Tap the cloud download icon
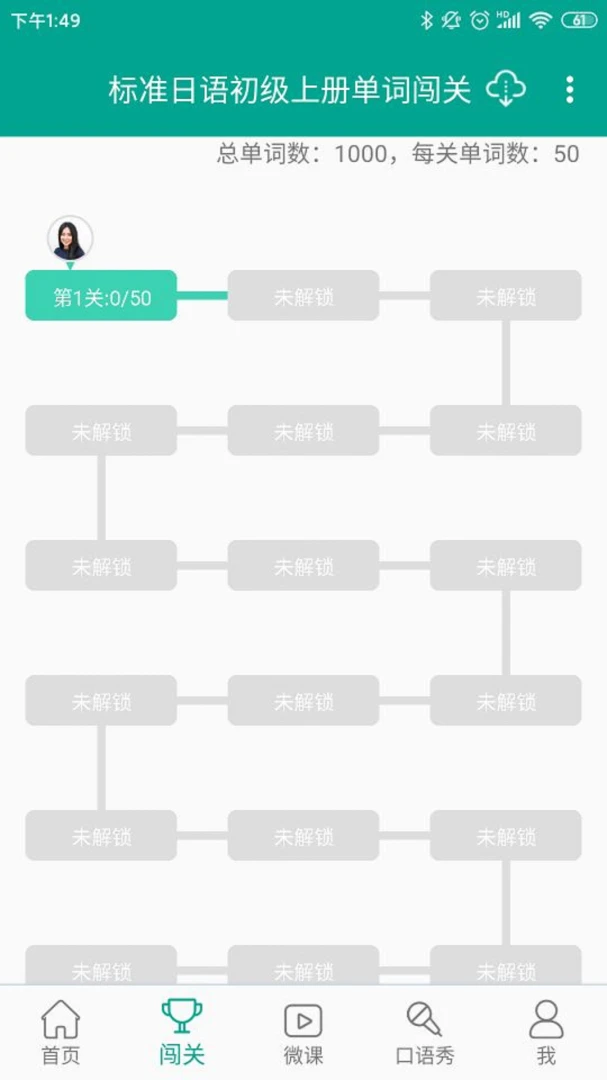Viewport: 607px width, 1080px height. pyautogui.click(x=506, y=90)
